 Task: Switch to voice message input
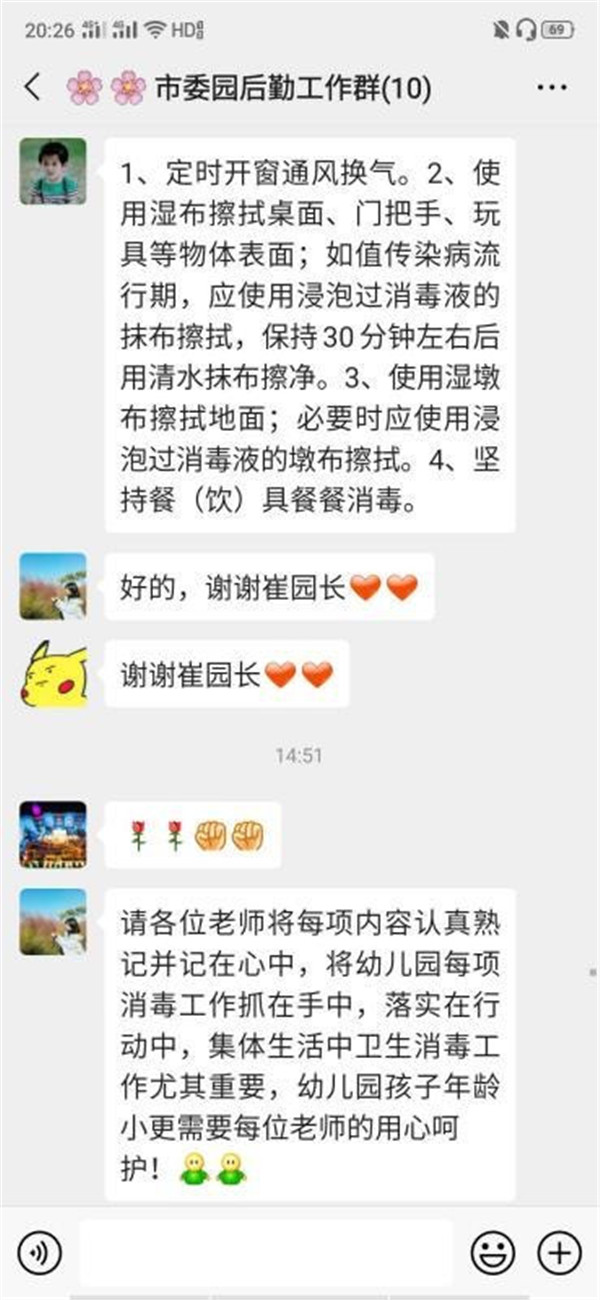click(39, 1251)
